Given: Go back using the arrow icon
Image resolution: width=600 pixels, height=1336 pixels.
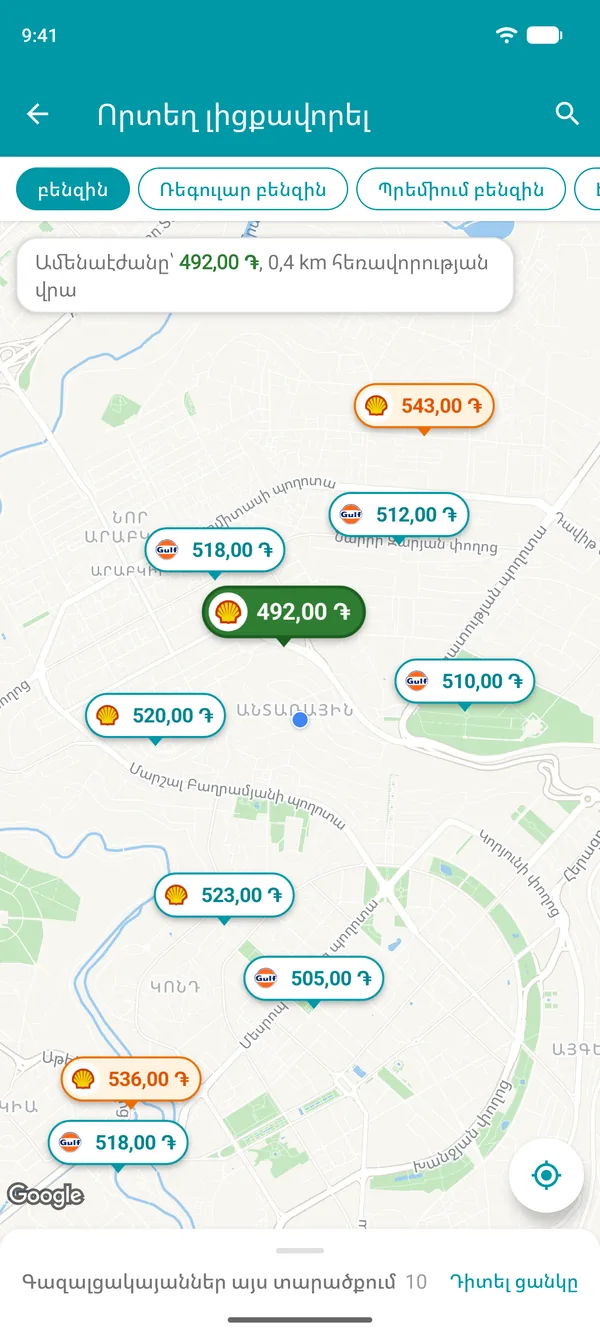Looking at the screenshot, I should (38, 114).
